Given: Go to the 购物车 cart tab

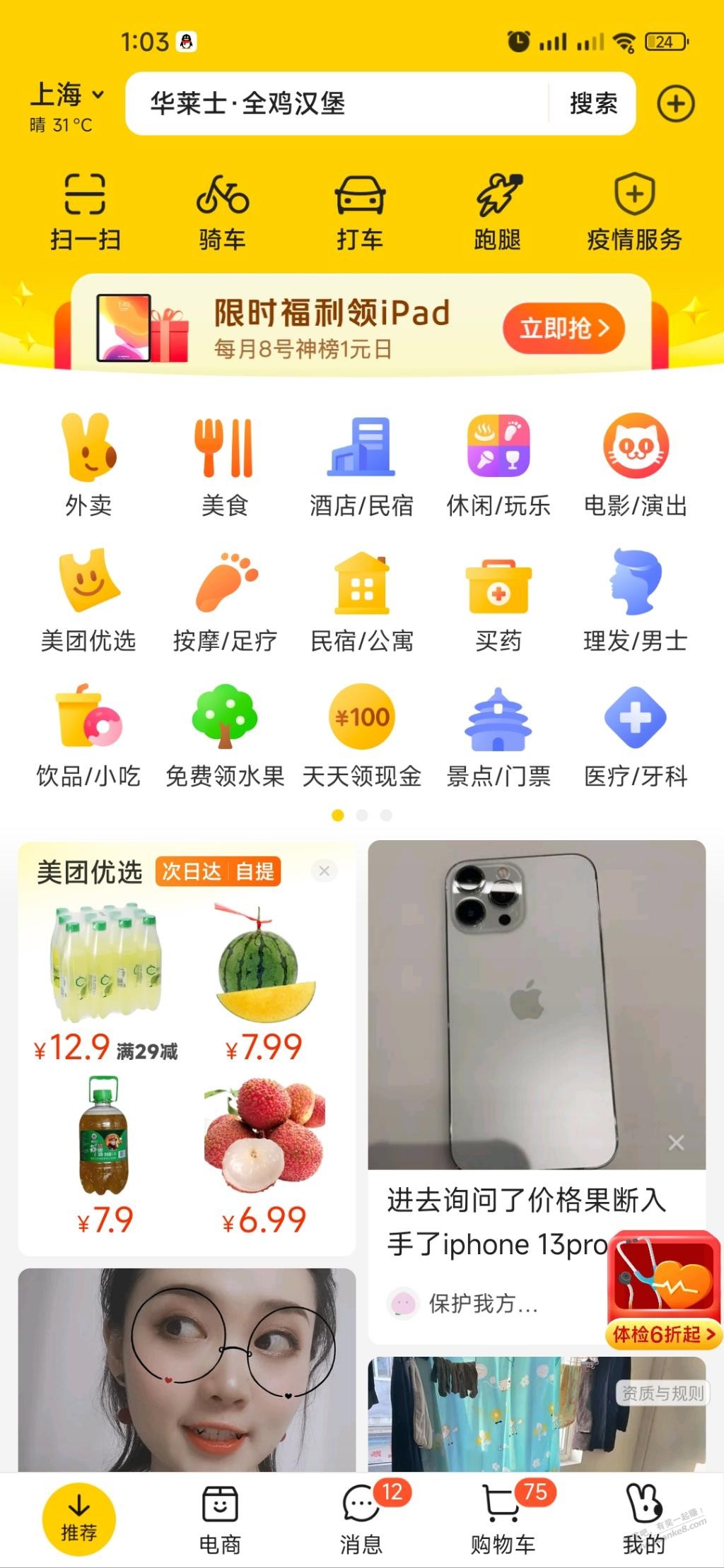Looking at the screenshot, I should 503,1519.
